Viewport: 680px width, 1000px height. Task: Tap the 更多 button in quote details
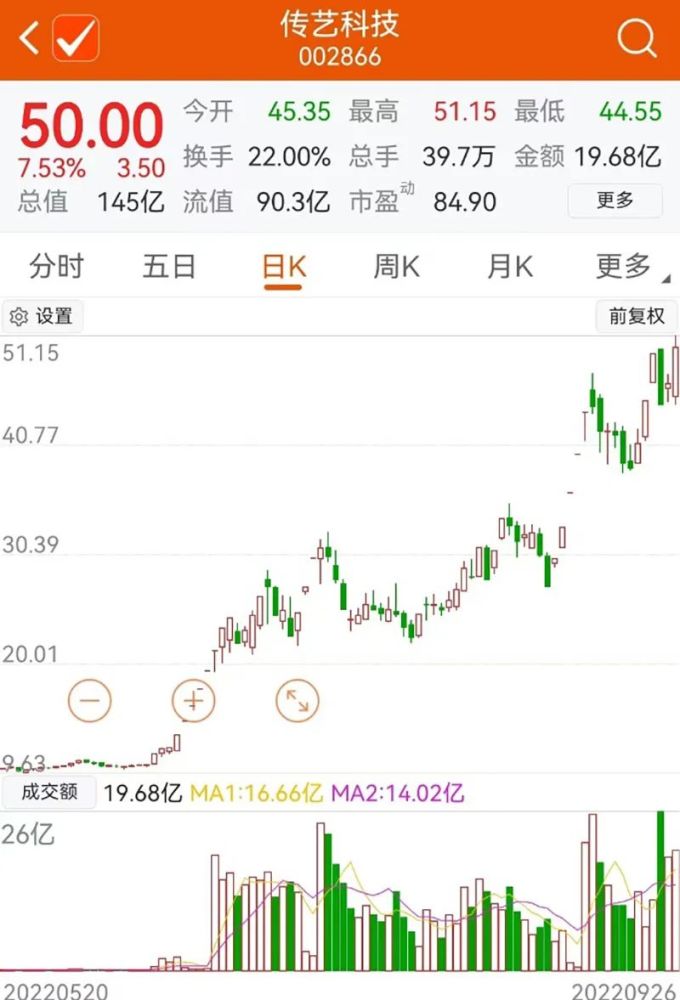[x=615, y=201]
